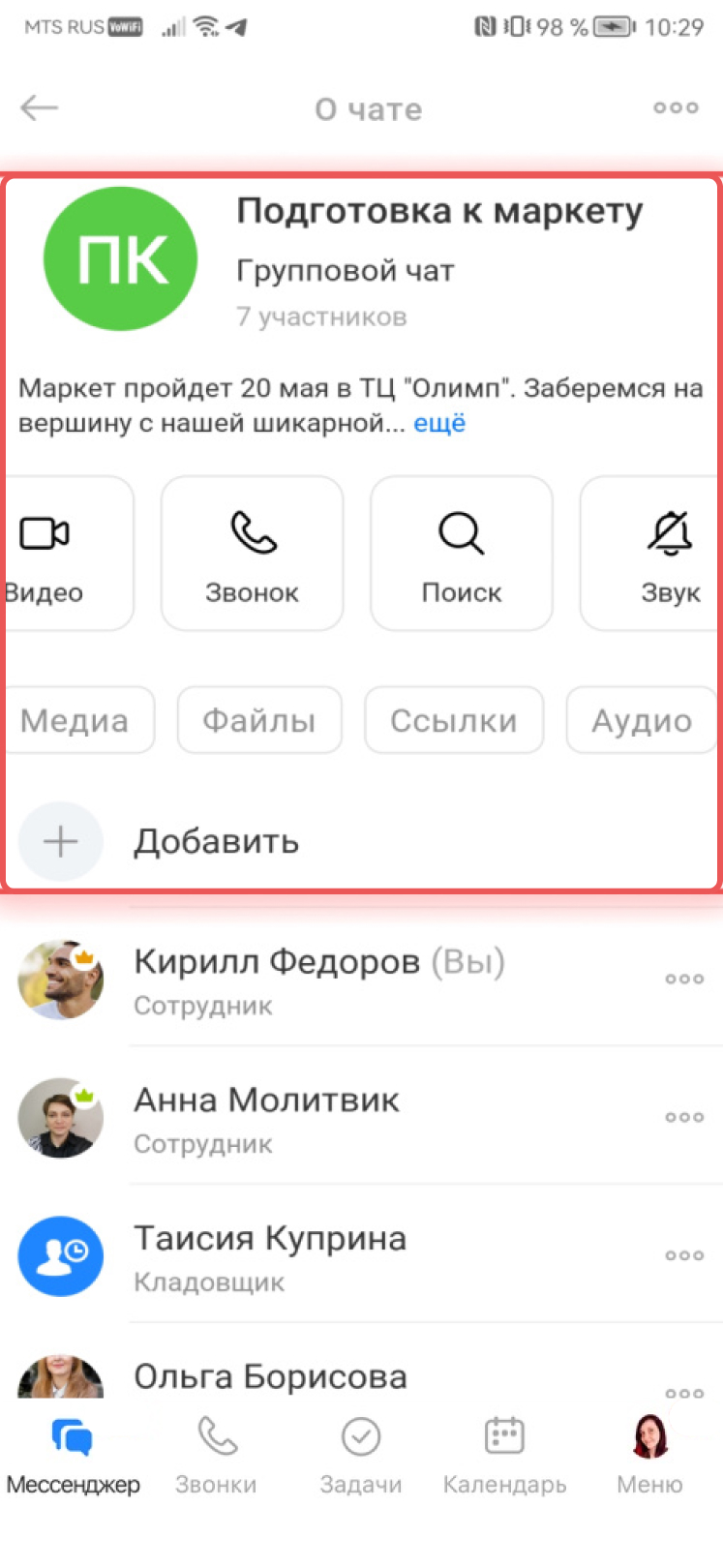The image size is (723, 1568).
Task: Select the Файлы chip
Action: click(x=259, y=720)
